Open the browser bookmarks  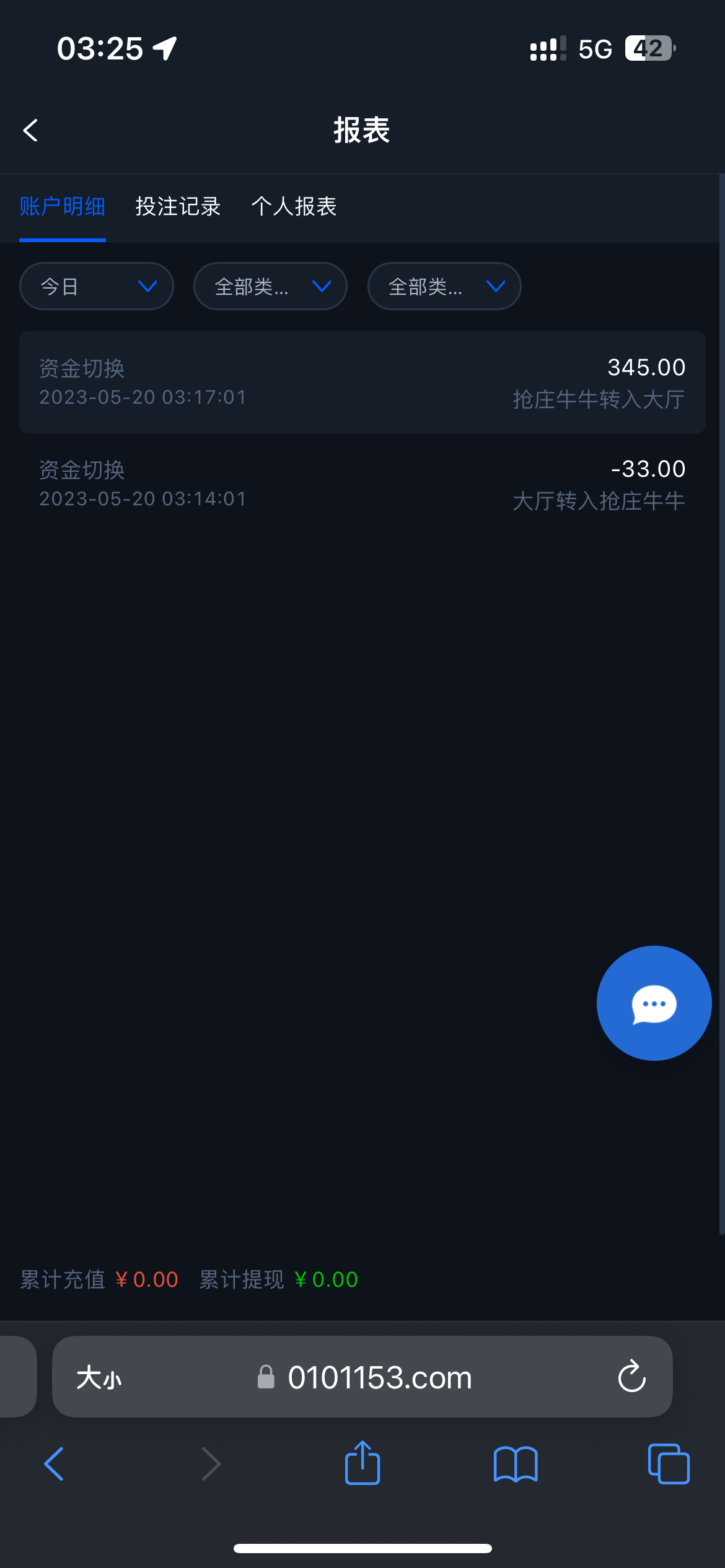[x=516, y=1464]
